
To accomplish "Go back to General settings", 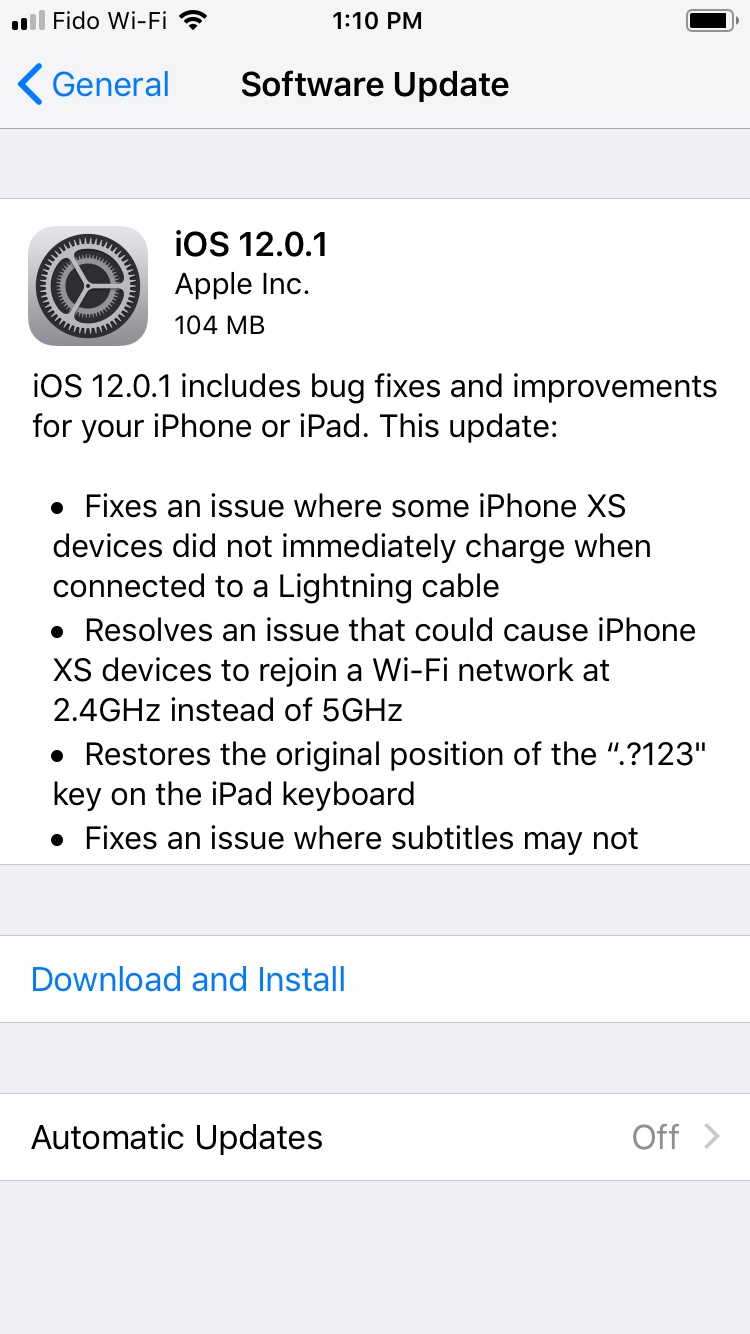I will (x=94, y=85).
